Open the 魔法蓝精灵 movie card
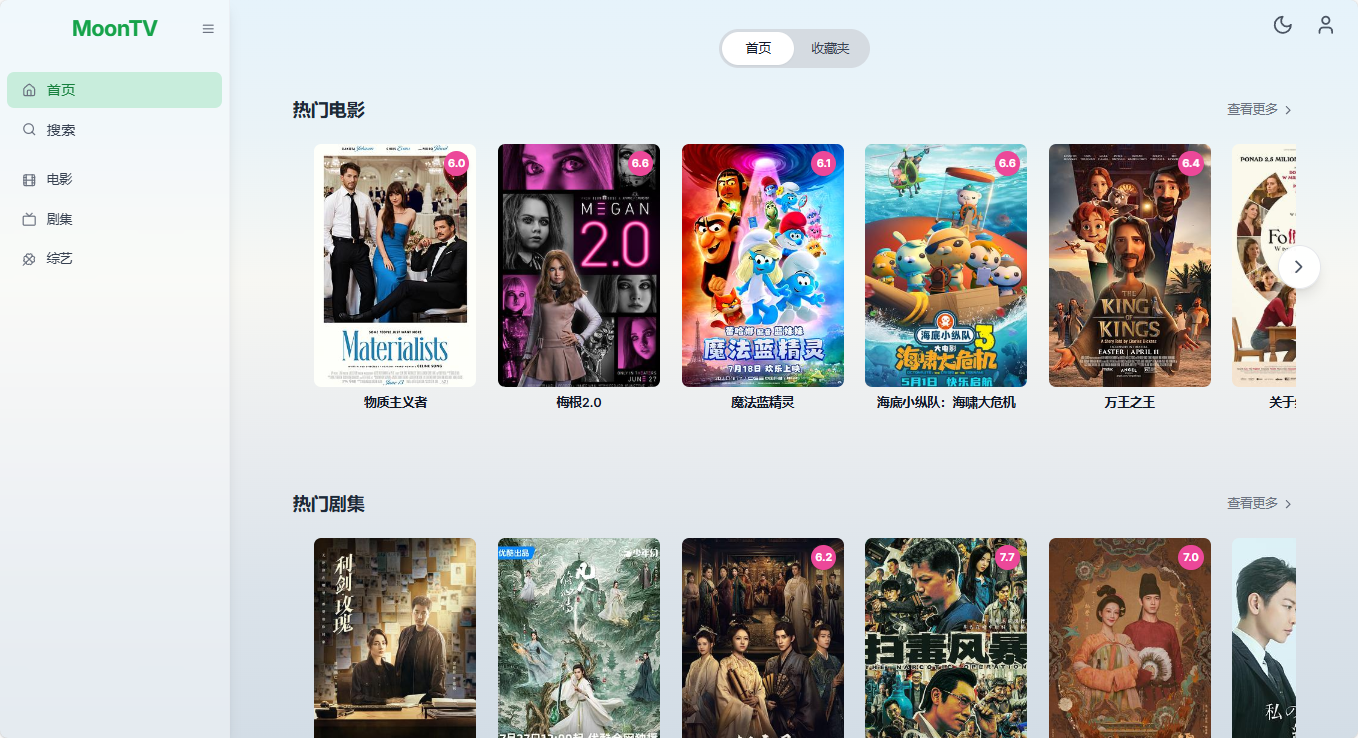This screenshot has height=738, width=1358. [762, 265]
